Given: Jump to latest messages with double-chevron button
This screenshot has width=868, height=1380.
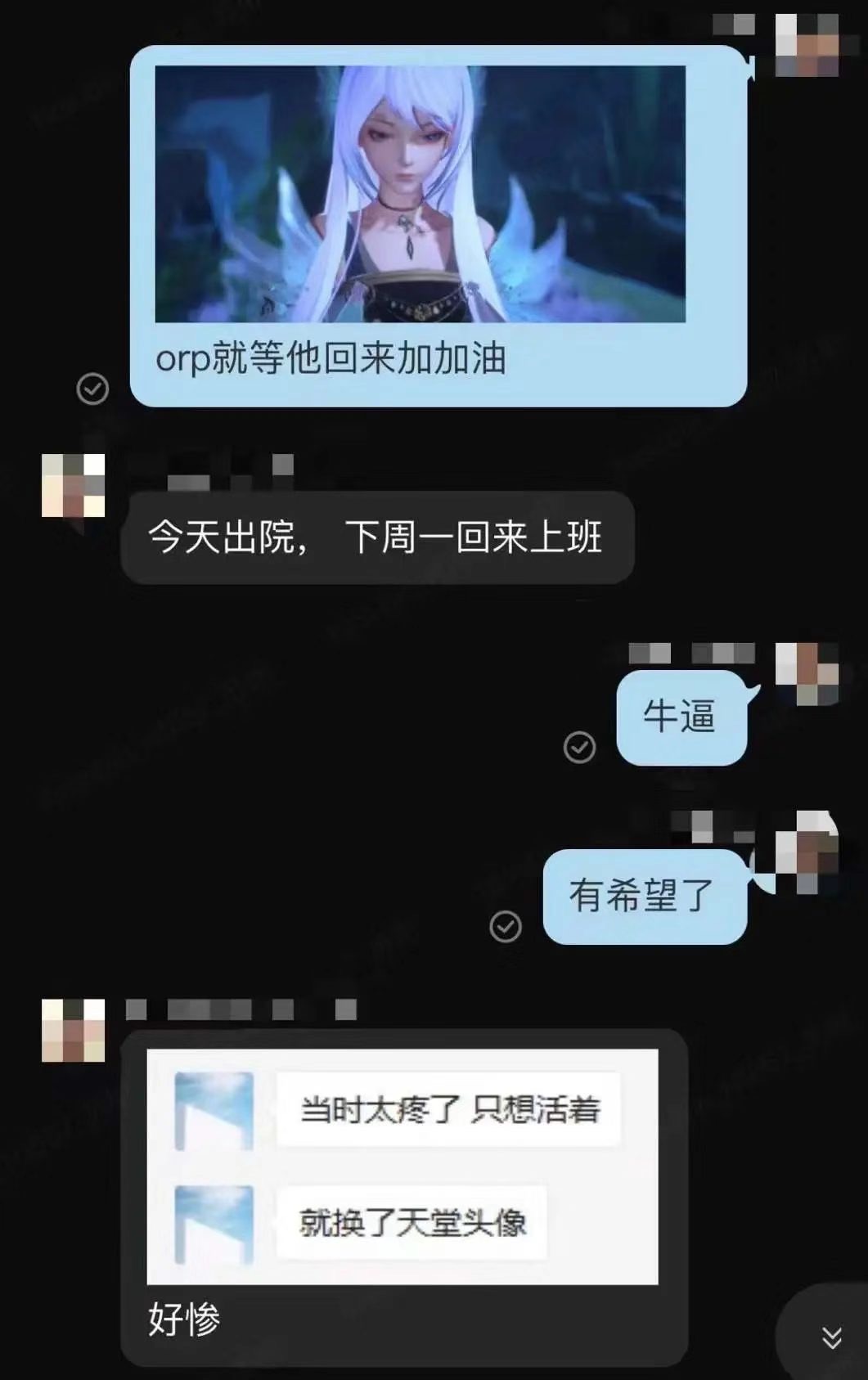Looking at the screenshot, I should click(831, 1337).
